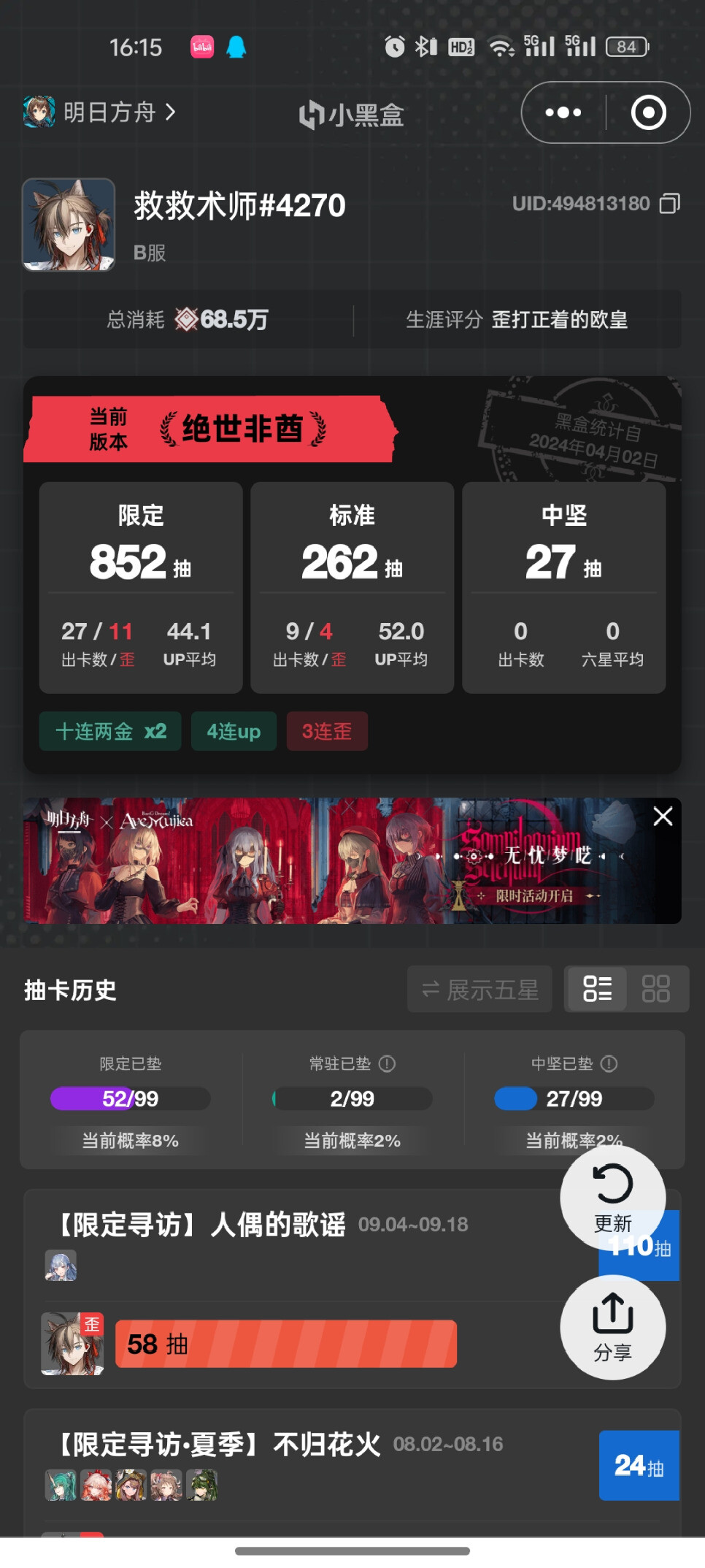
Task: Toggle 展示五星 display option
Action: 479,990
